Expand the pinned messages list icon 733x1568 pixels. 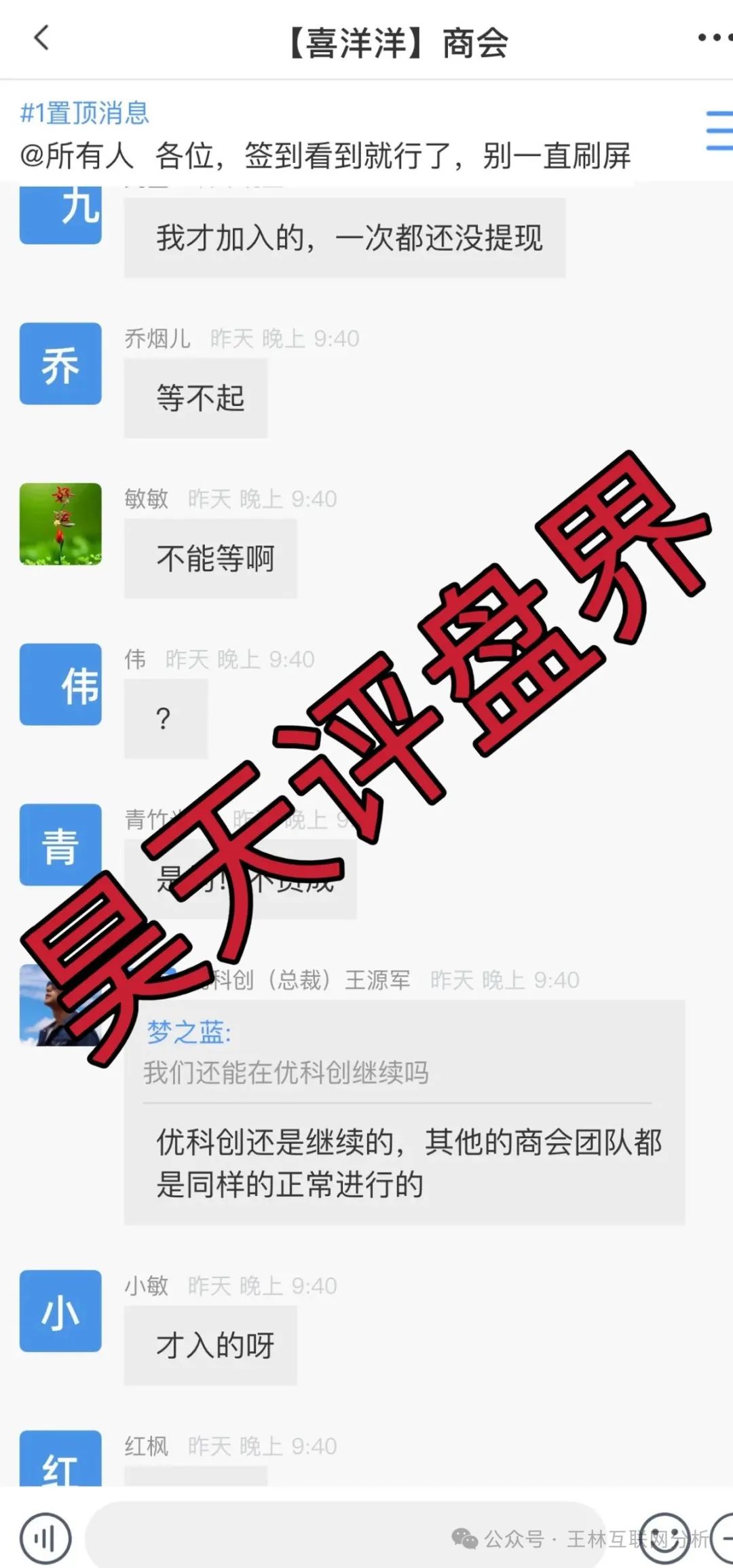(719, 130)
